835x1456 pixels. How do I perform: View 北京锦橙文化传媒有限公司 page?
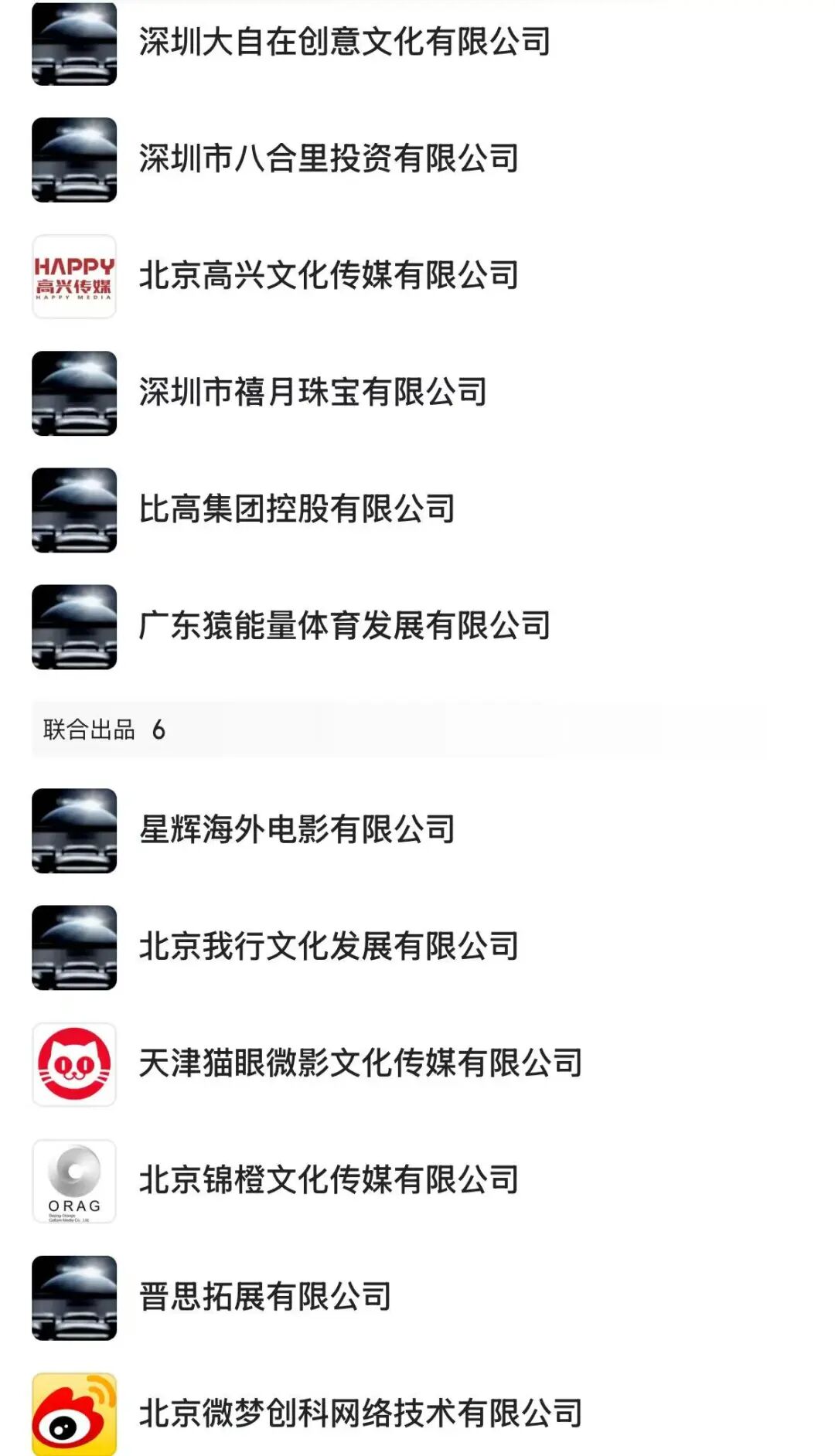[417, 1180]
